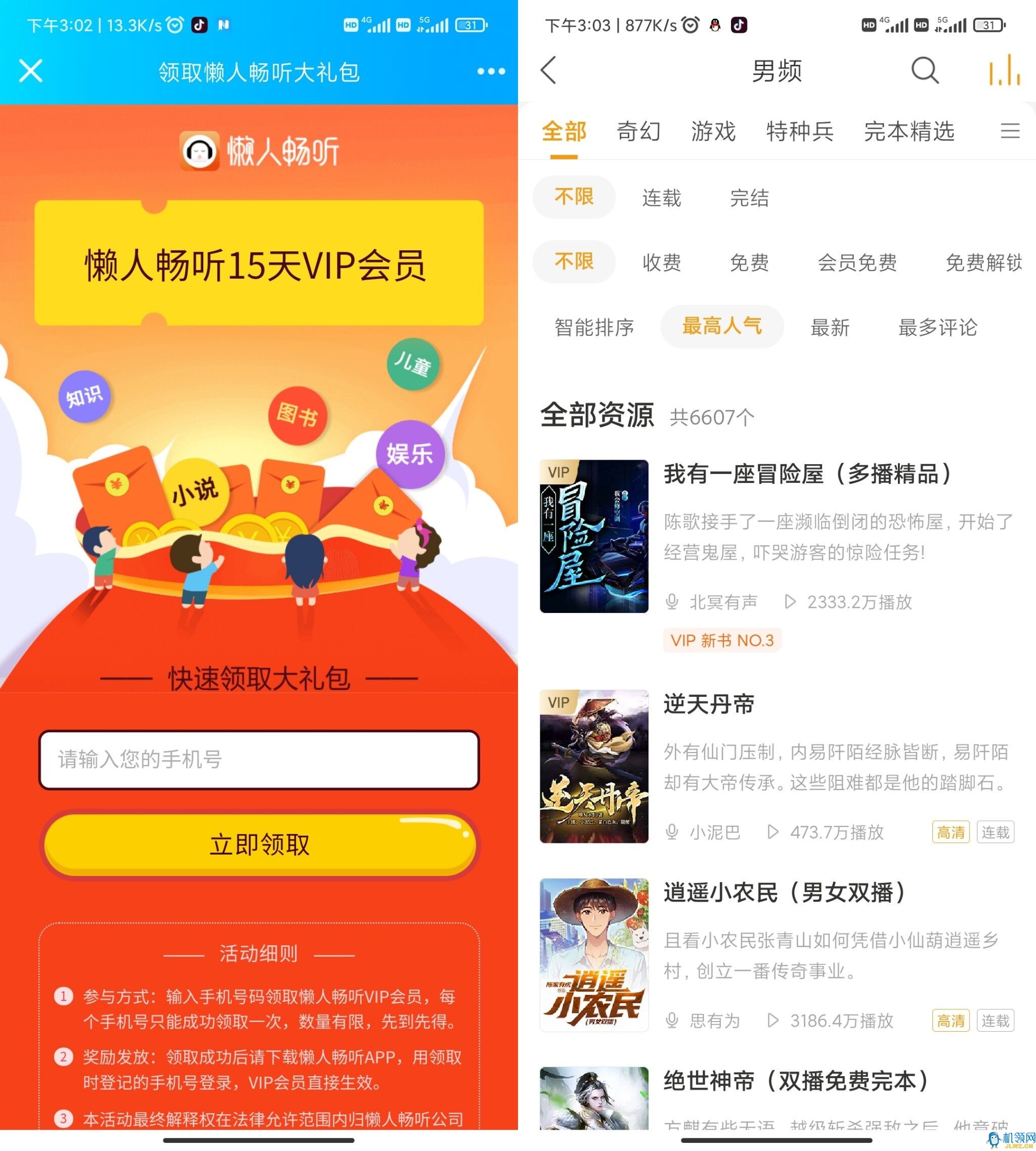
Task: Choose the 免费 price filter
Action: pos(749,262)
